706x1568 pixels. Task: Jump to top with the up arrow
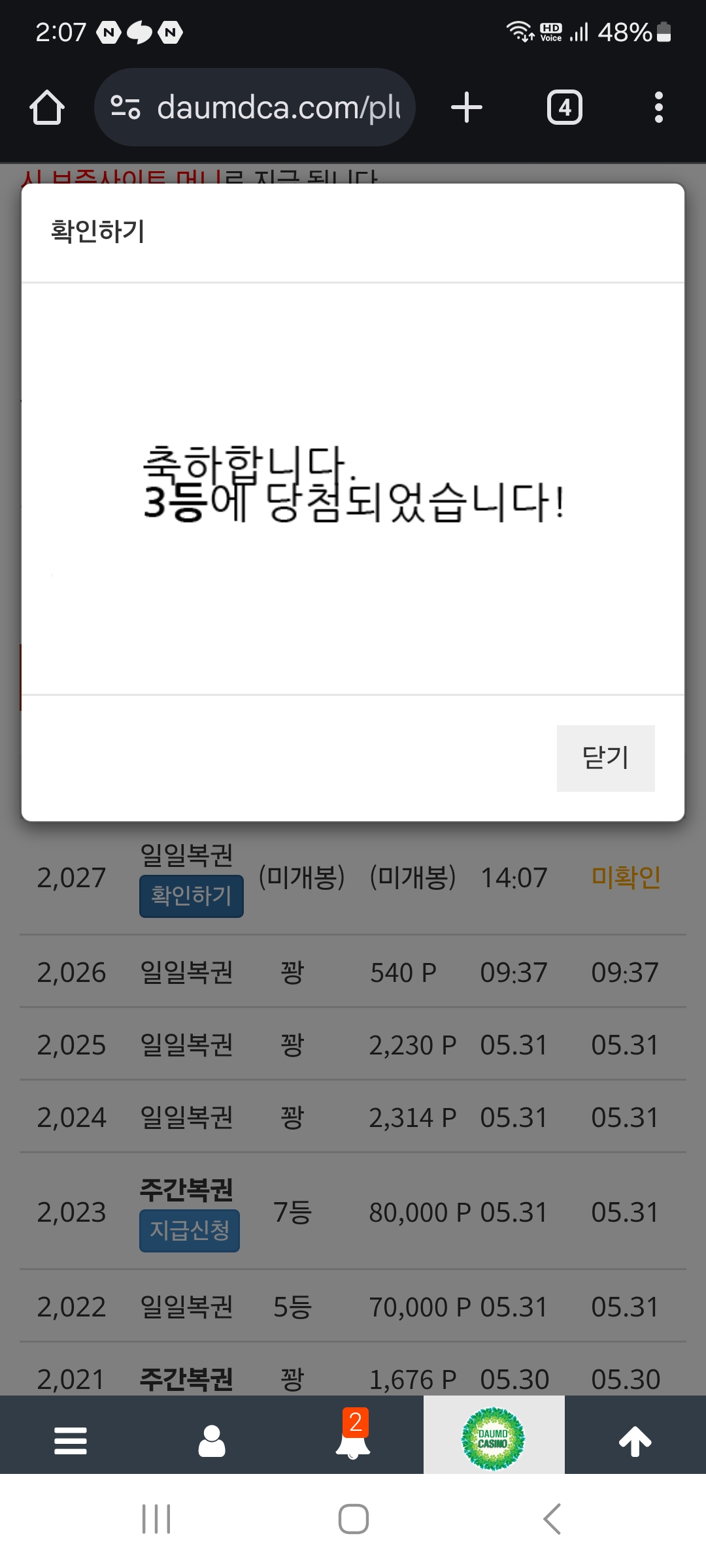[x=635, y=1441]
